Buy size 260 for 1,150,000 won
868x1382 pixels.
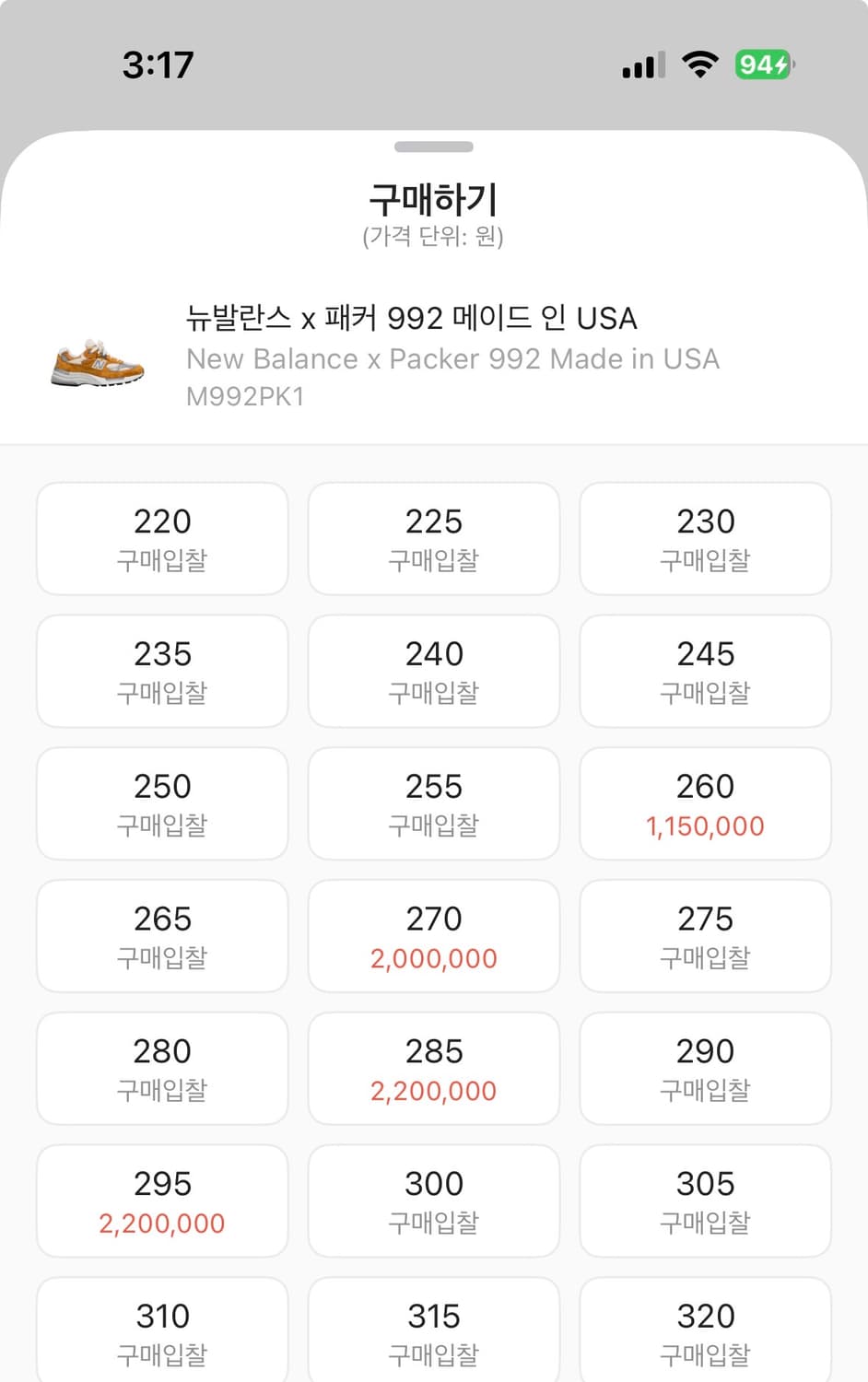tap(704, 803)
